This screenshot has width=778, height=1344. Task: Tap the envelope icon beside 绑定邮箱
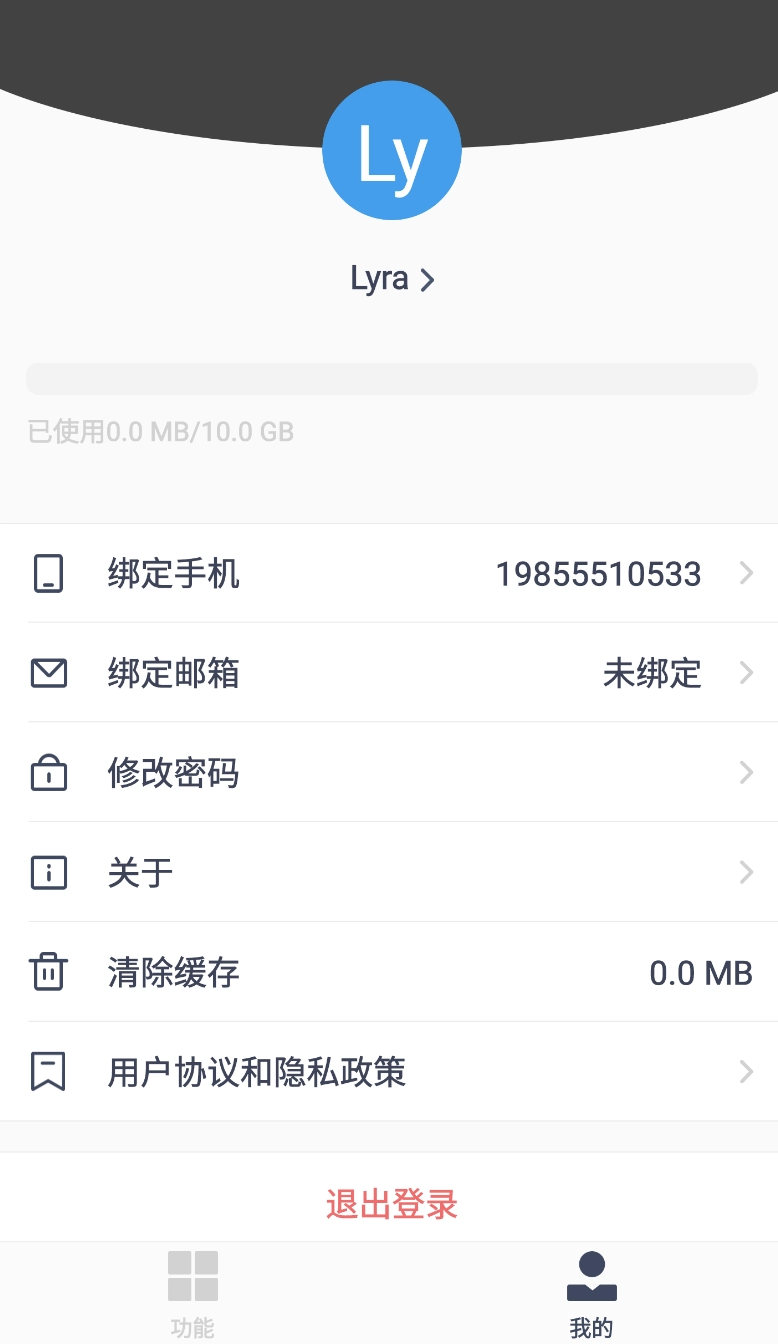[x=48, y=673]
